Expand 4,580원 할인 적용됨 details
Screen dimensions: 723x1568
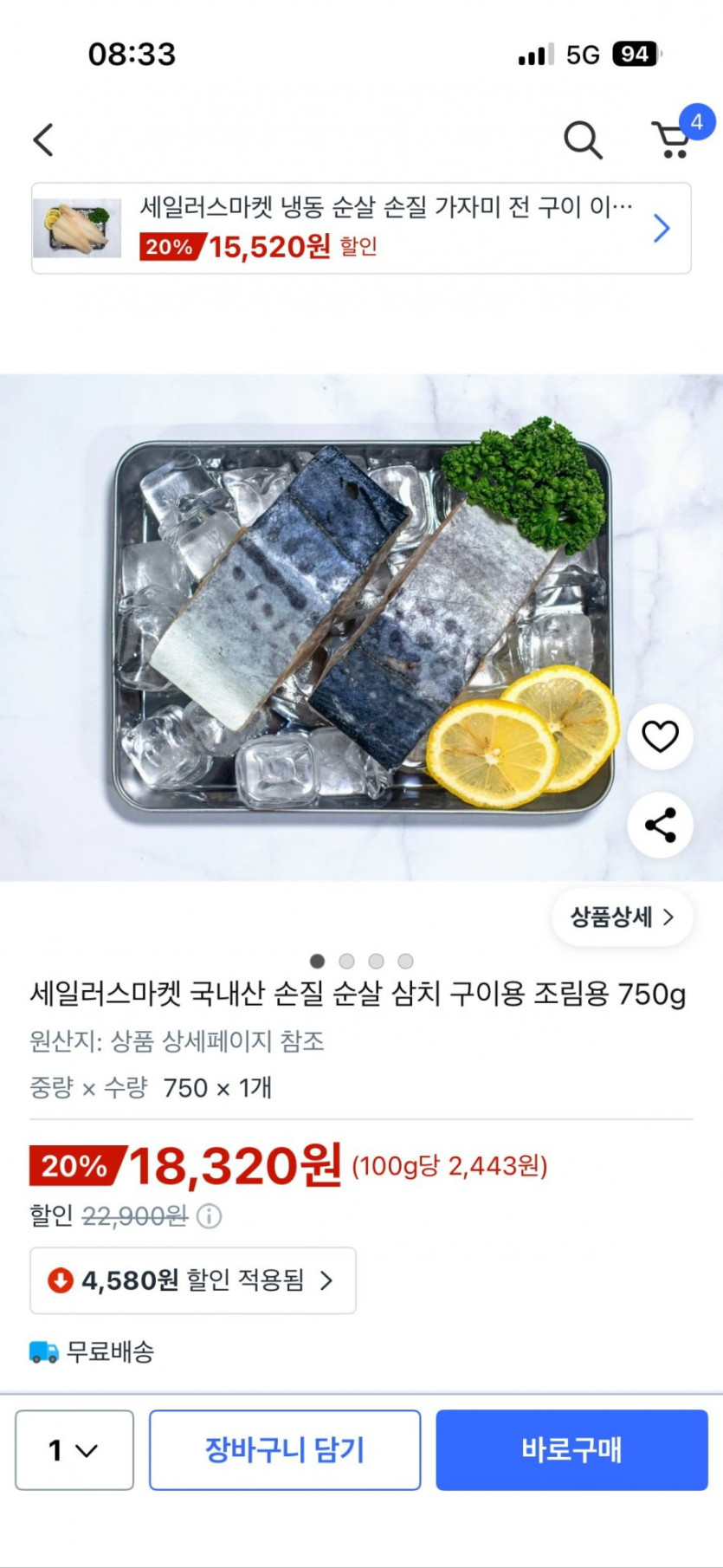click(x=193, y=1280)
